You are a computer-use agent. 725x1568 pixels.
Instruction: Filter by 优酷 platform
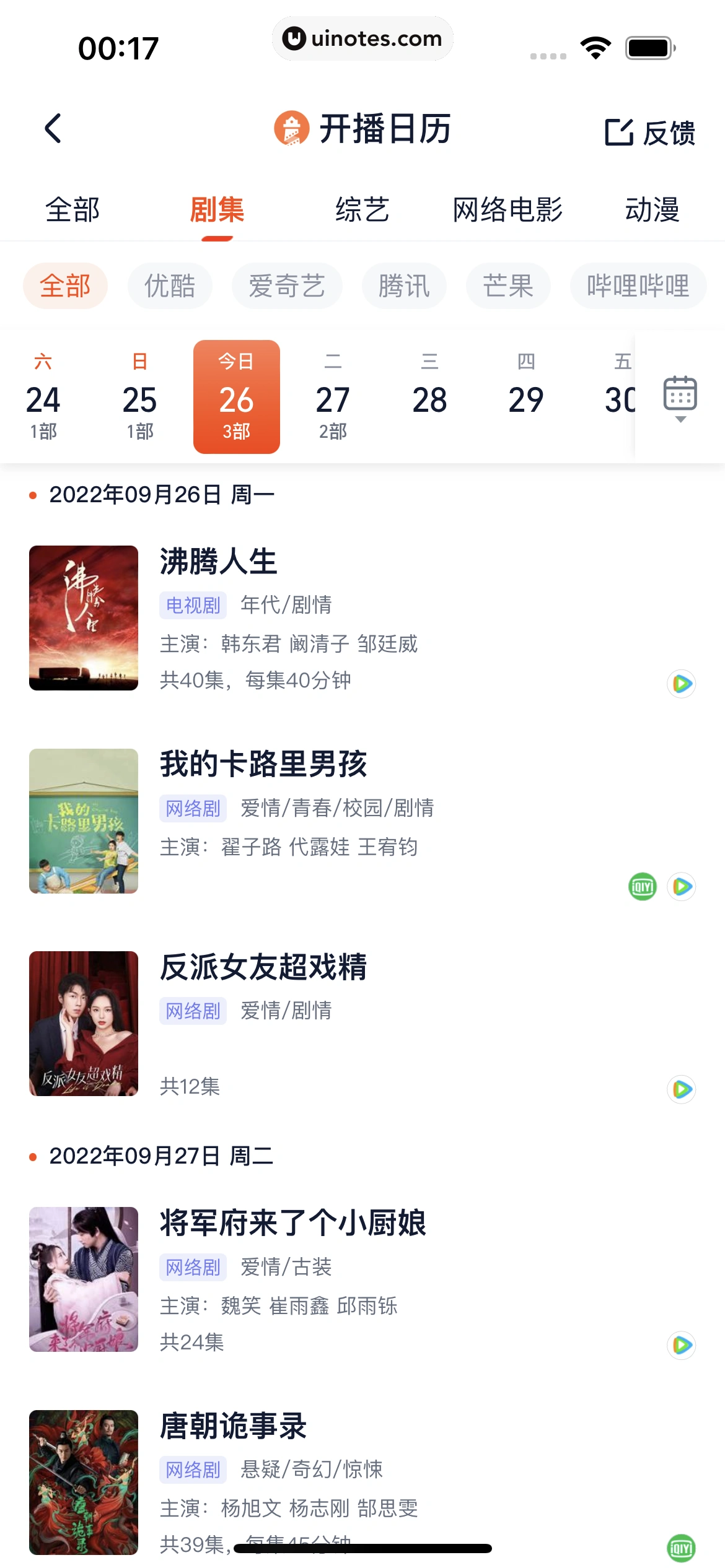(170, 286)
